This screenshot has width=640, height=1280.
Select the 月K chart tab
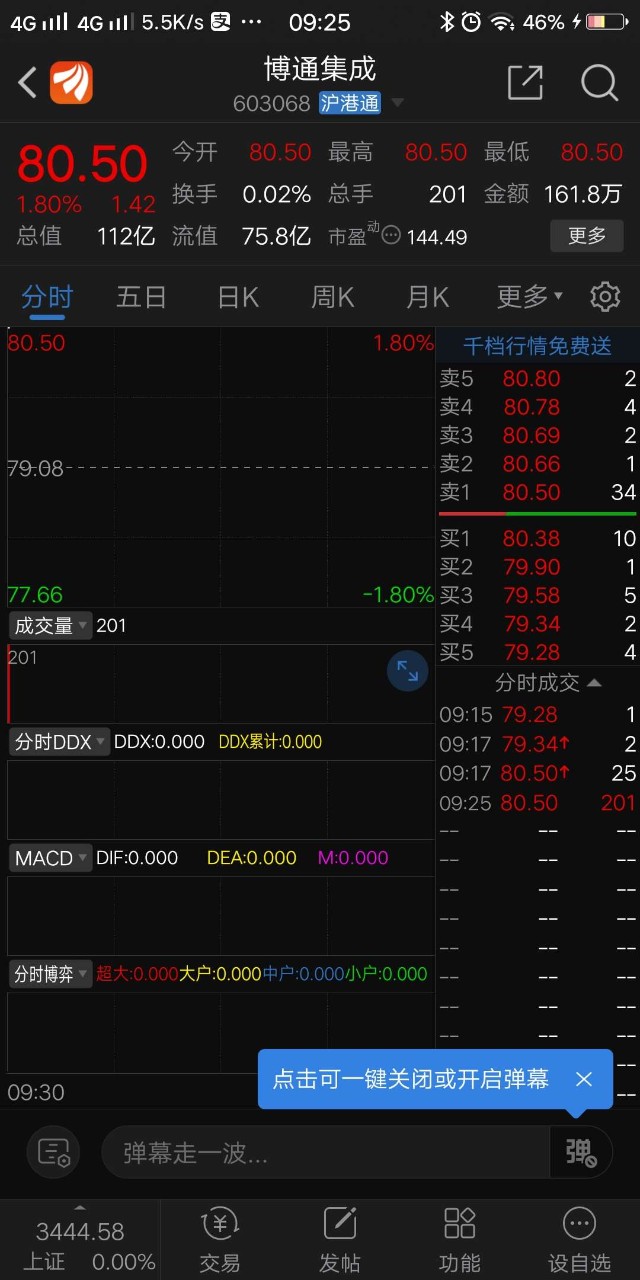(427, 297)
